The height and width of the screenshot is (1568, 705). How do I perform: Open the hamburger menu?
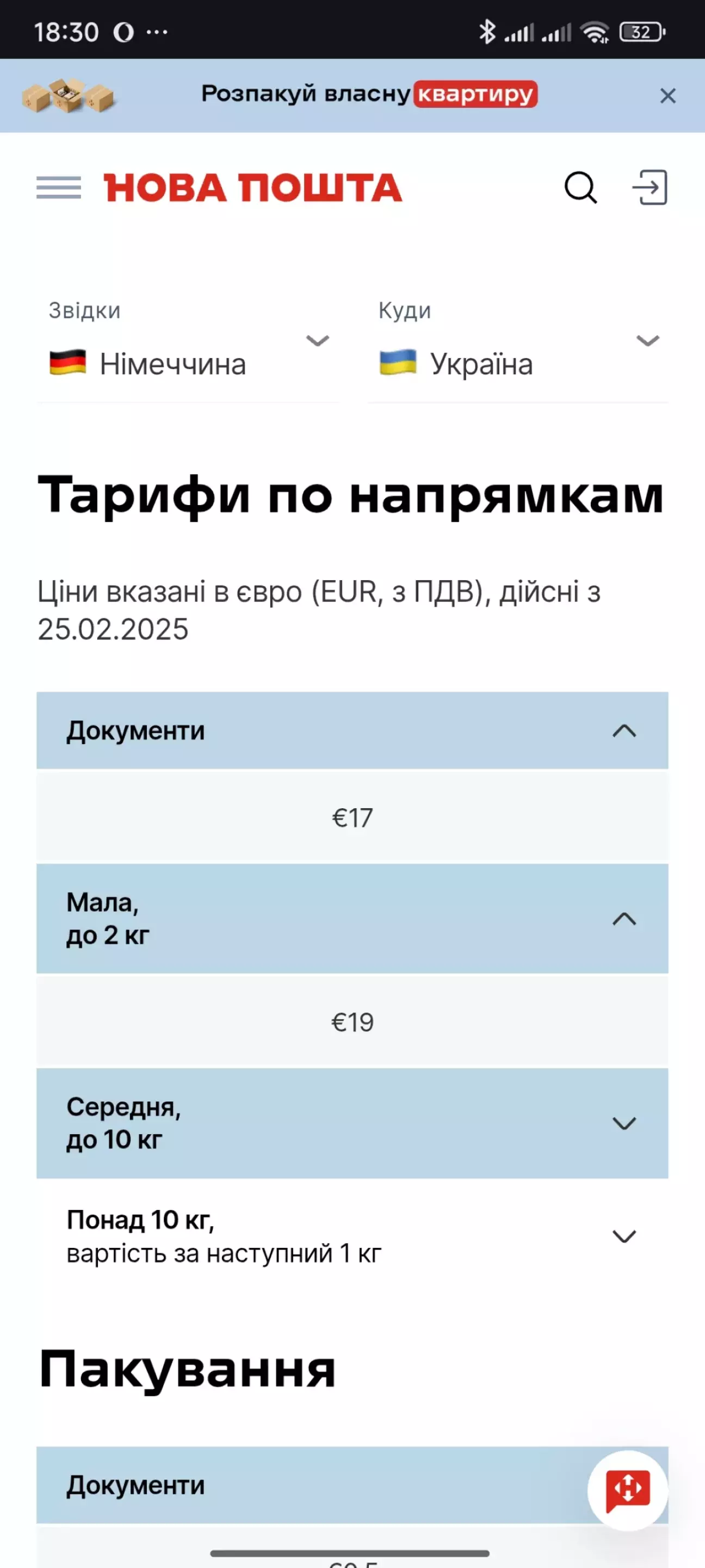58,187
